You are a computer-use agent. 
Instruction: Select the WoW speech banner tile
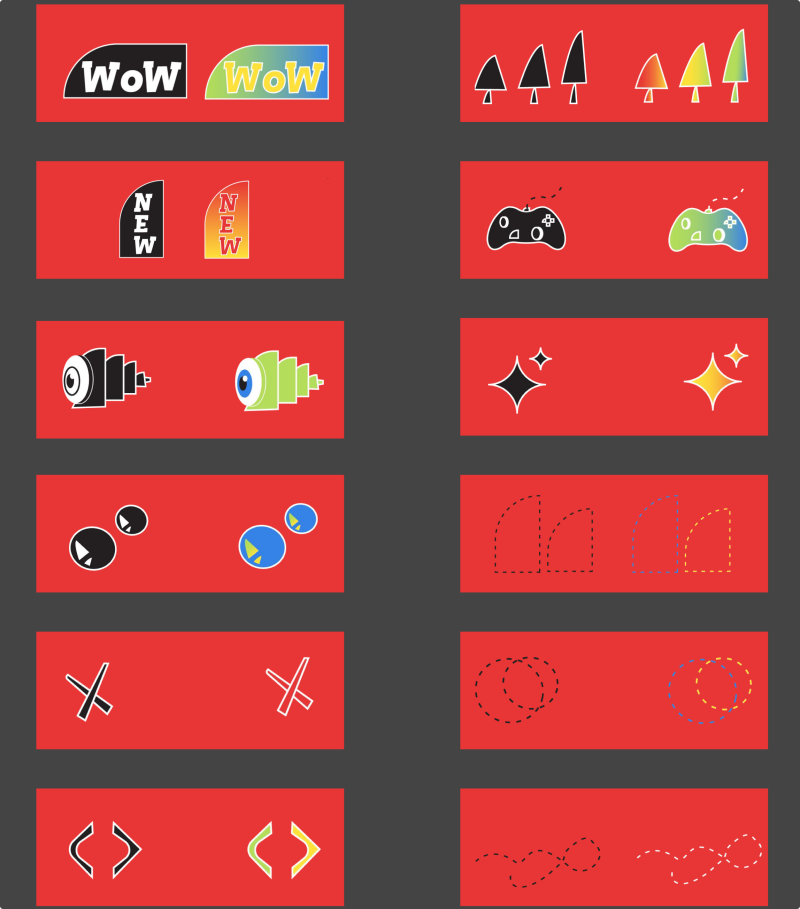[x=190, y=63]
